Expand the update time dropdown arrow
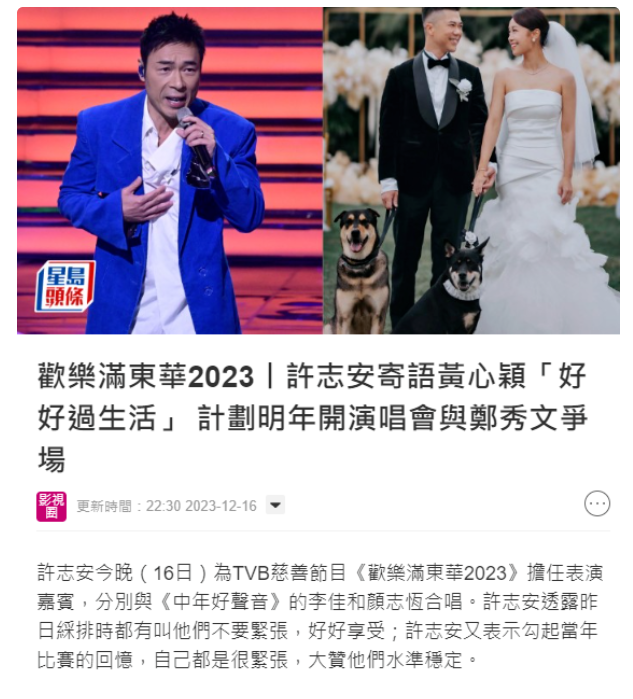This screenshot has height=699, width=633. point(275,506)
